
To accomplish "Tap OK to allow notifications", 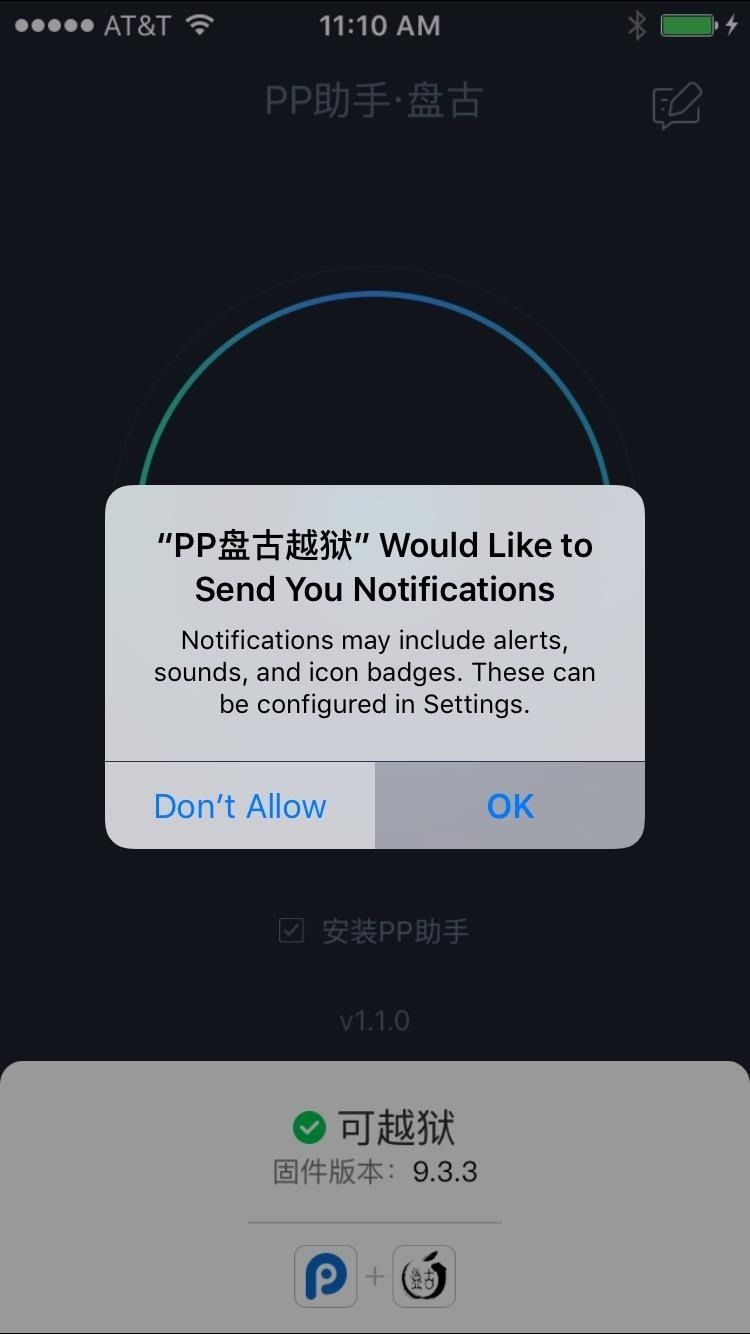I will [510, 806].
